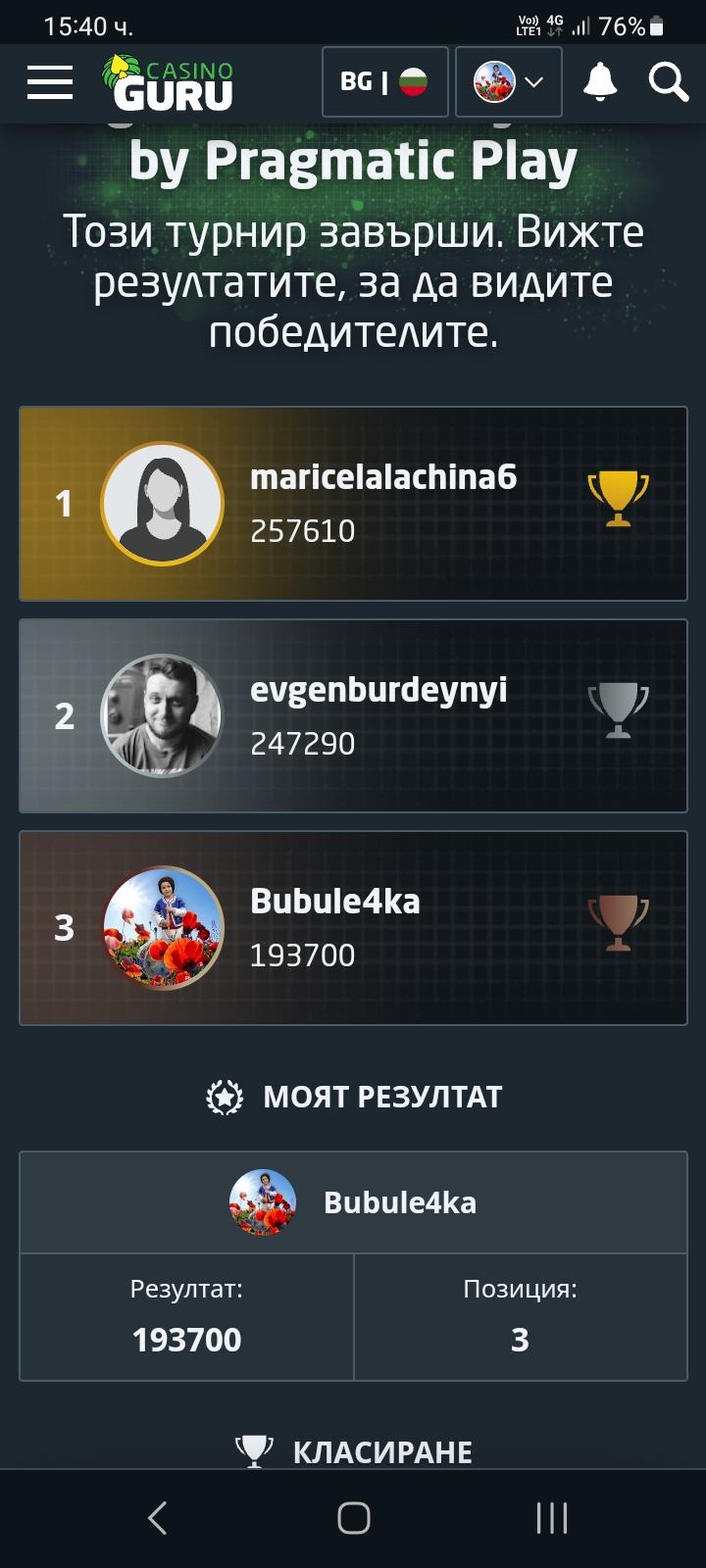The image size is (706, 1568).
Task: Open the notifications bell
Action: point(599,82)
